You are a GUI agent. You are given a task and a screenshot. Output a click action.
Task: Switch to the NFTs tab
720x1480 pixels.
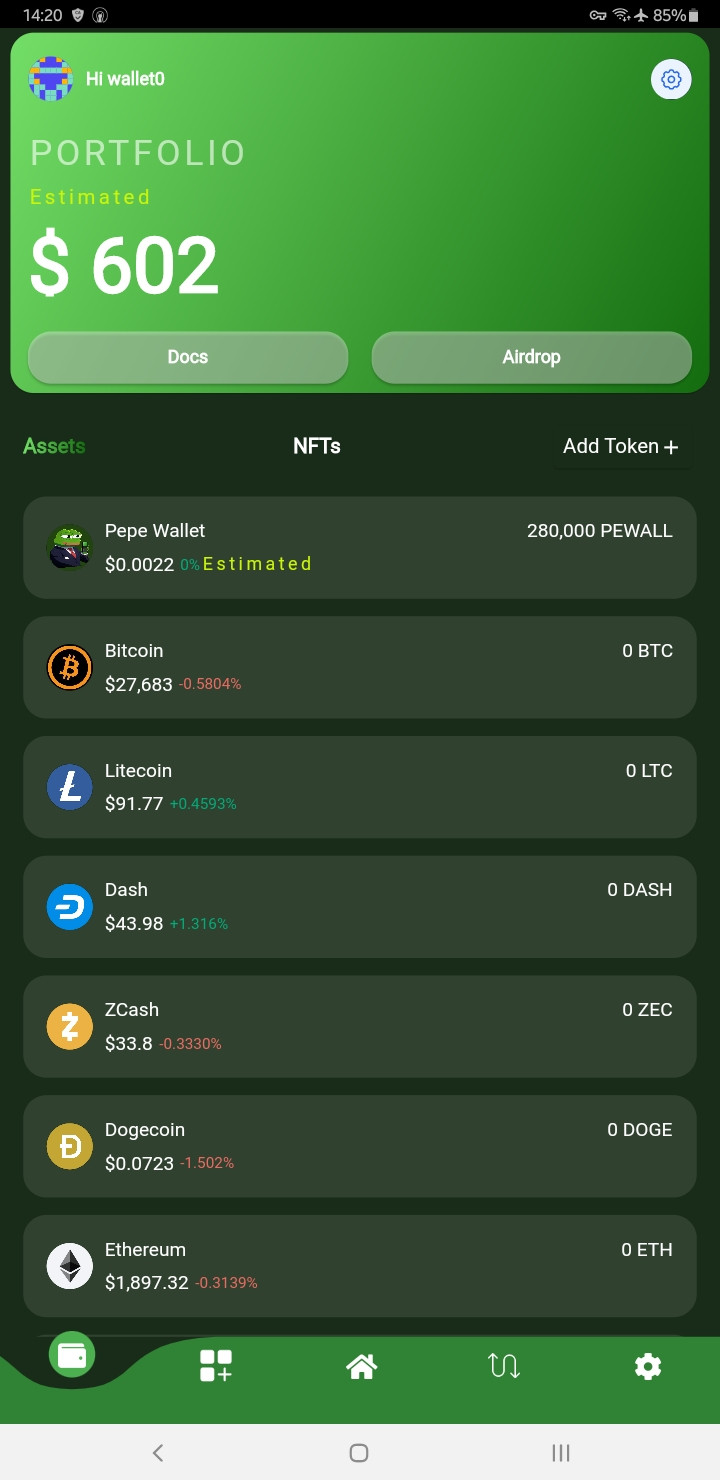point(317,446)
